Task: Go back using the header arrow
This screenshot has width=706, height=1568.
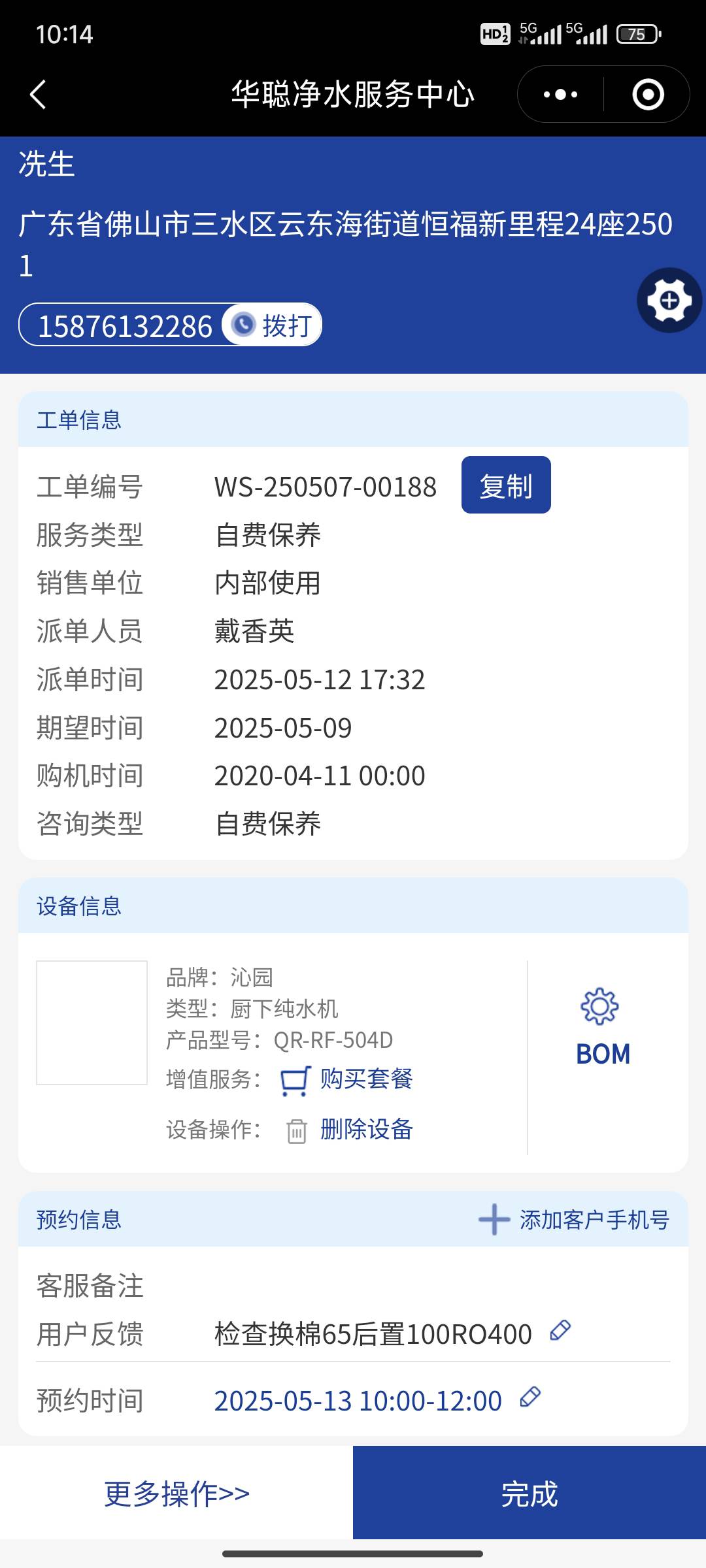Action: point(39,95)
